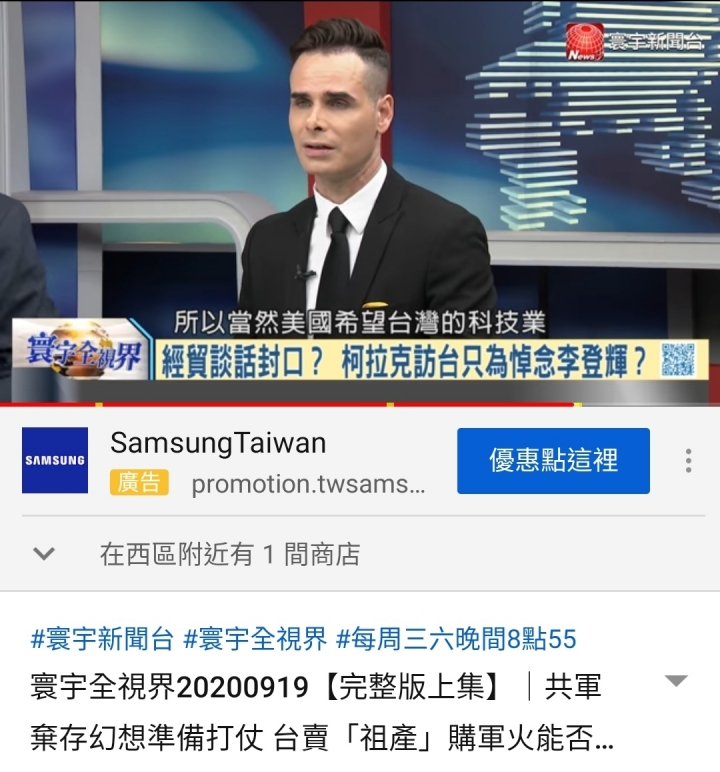Open the SamsungTaiwan ad link
The height and width of the screenshot is (772, 720).
point(218,443)
